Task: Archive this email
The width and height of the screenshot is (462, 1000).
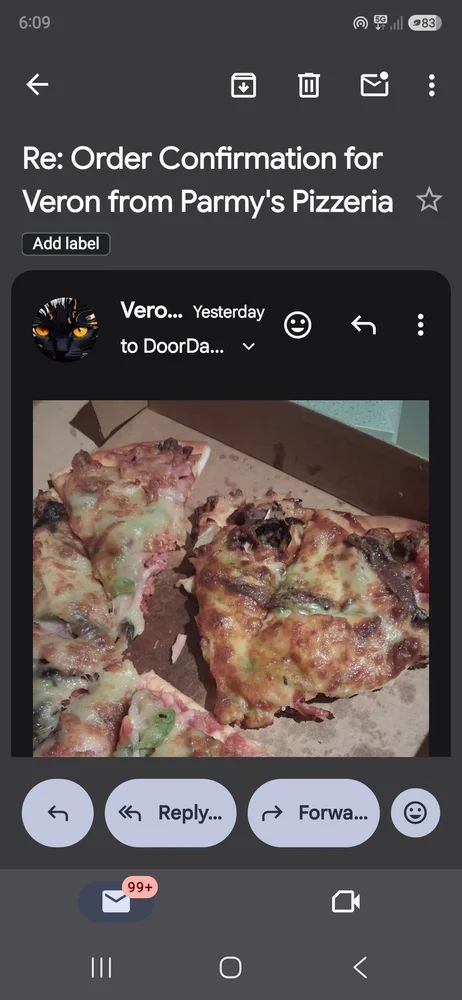Action: pyautogui.click(x=243, y=85)
